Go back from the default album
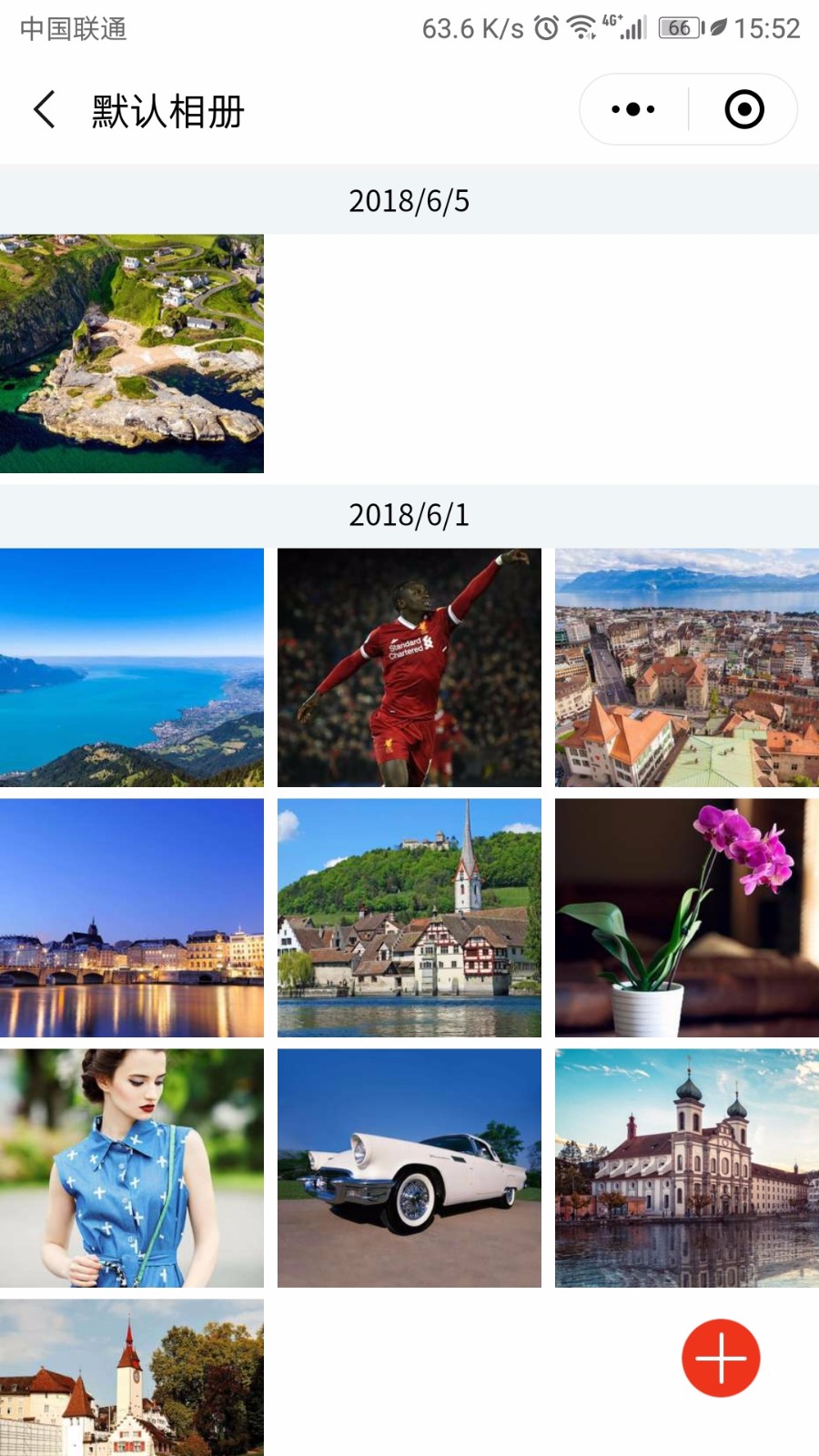The image size is (819, 1456). [x=44, y=109]
